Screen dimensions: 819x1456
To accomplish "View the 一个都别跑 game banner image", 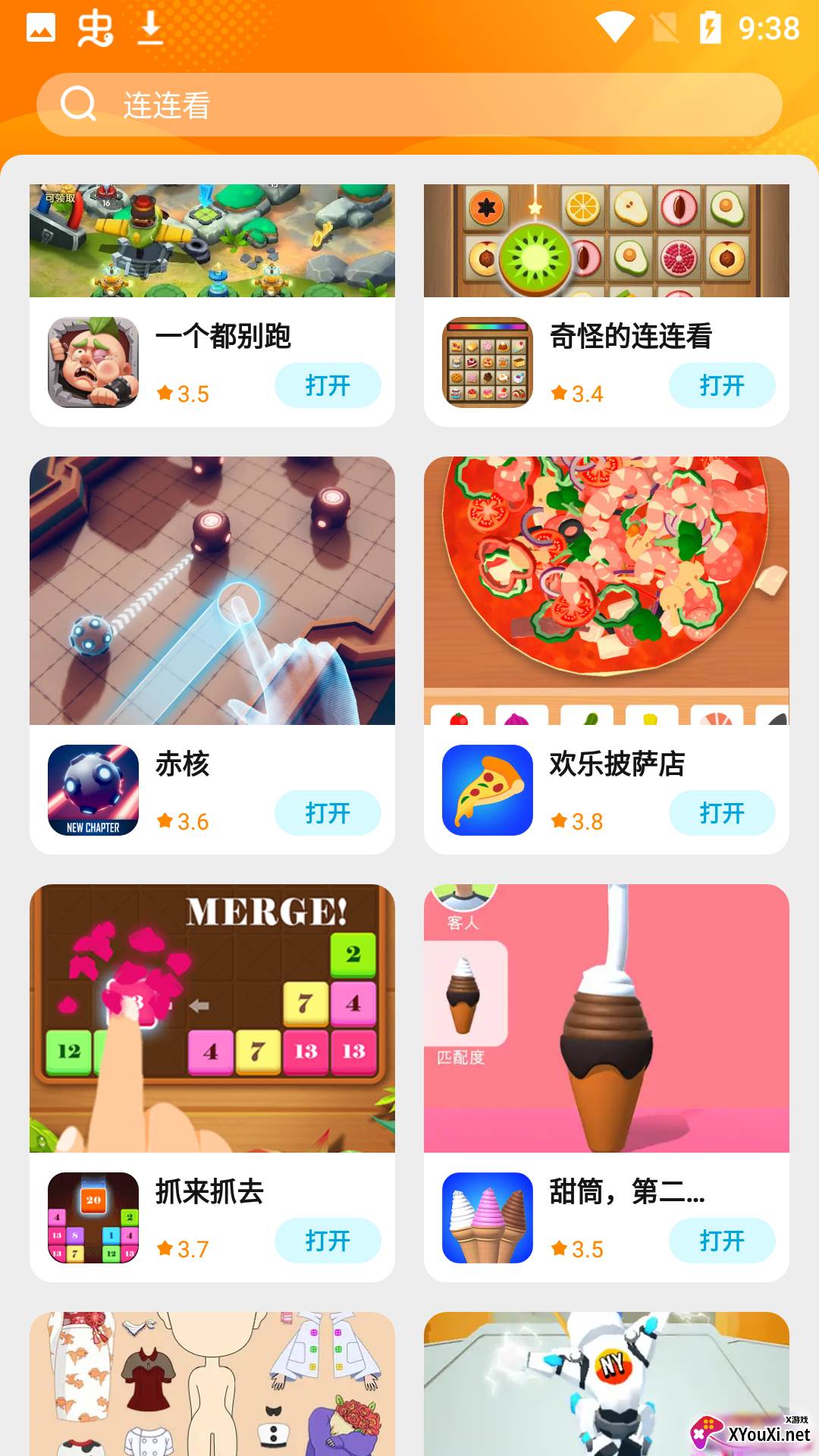I will pos(212,240).
